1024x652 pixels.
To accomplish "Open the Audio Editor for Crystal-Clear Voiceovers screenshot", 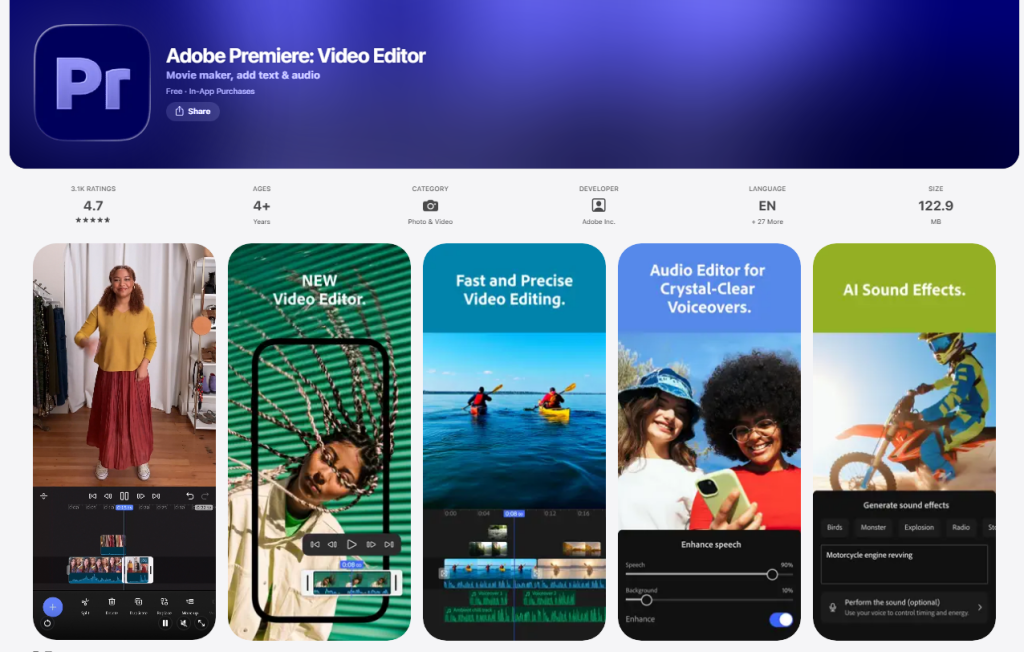I will [x=709, y=440].
